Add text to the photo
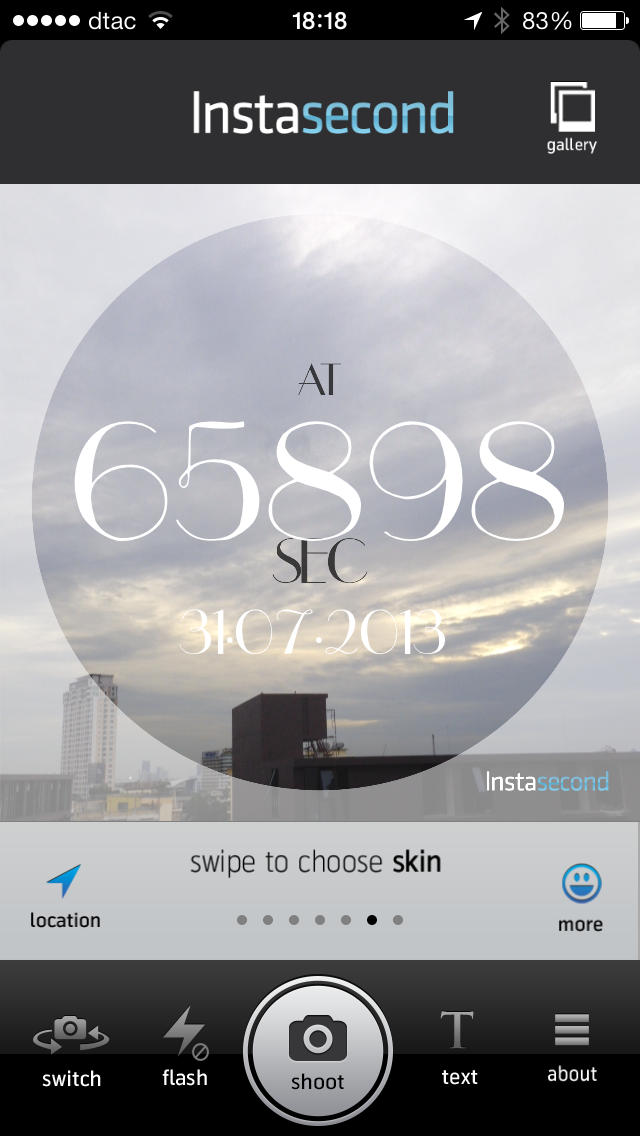This screenshot has width=640, height=1136. [x=459, y=1046]
